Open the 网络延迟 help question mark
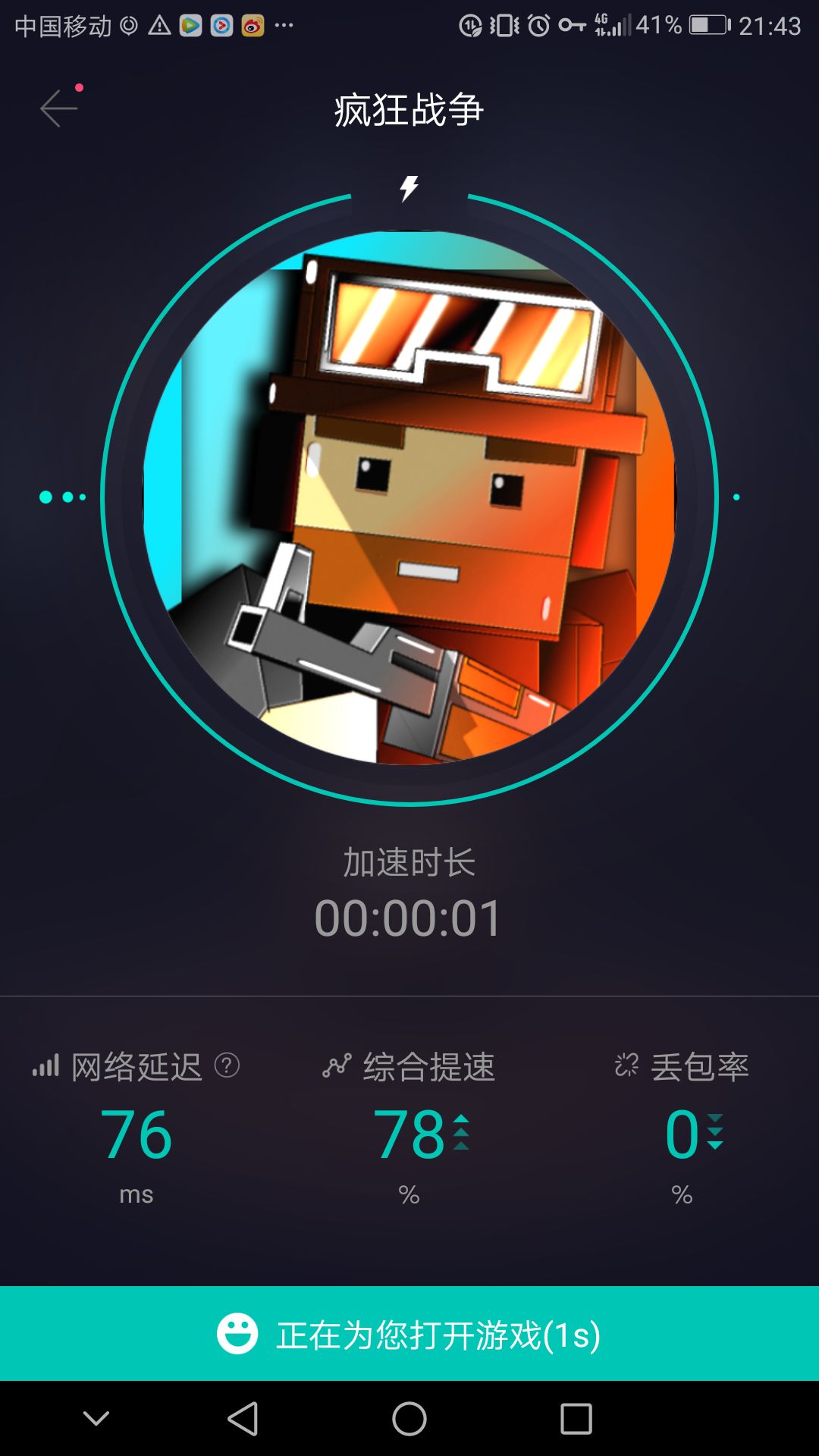The height and width of the screenshot is (1456, 819). click(x=227, y=1065)
